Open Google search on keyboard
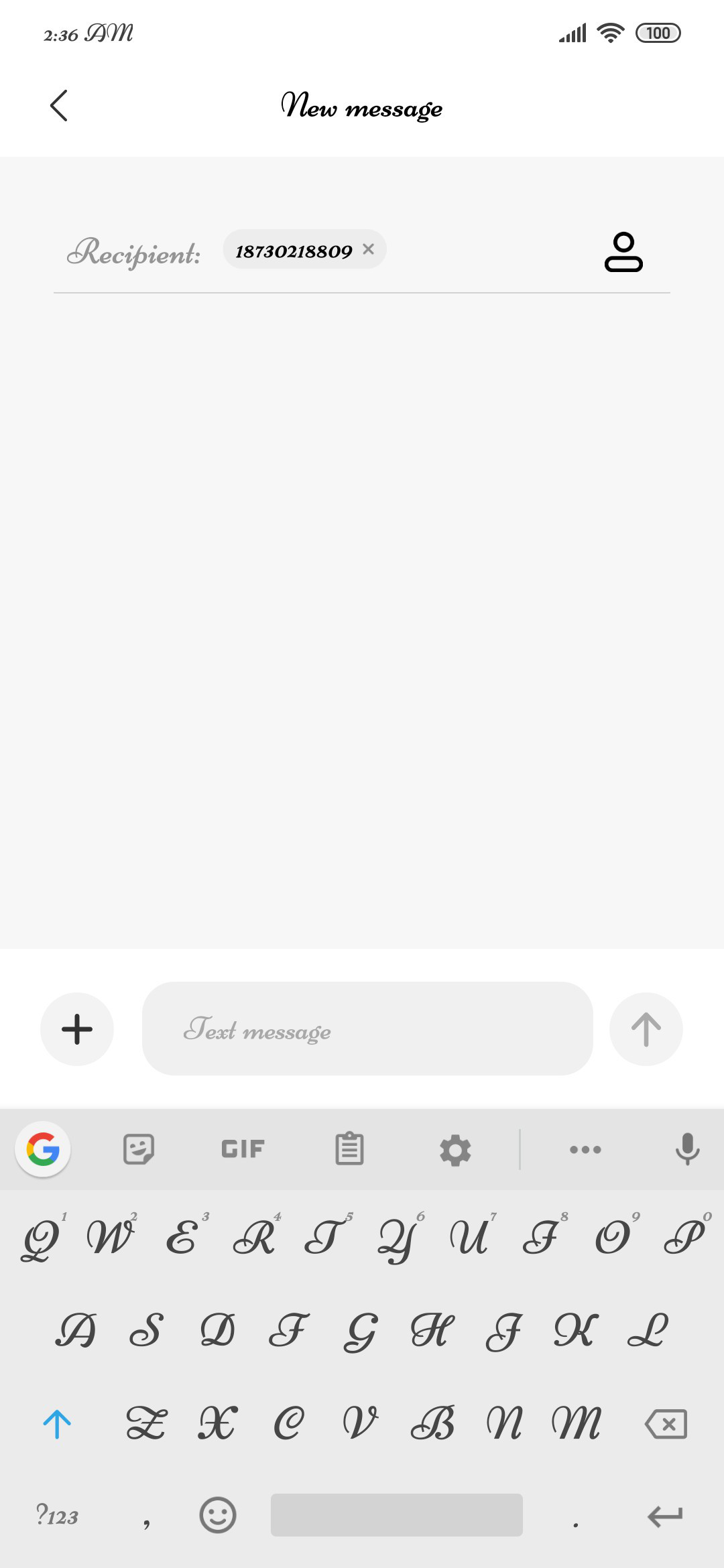This screenshot has width=724, height=1568. point(43,1149)
